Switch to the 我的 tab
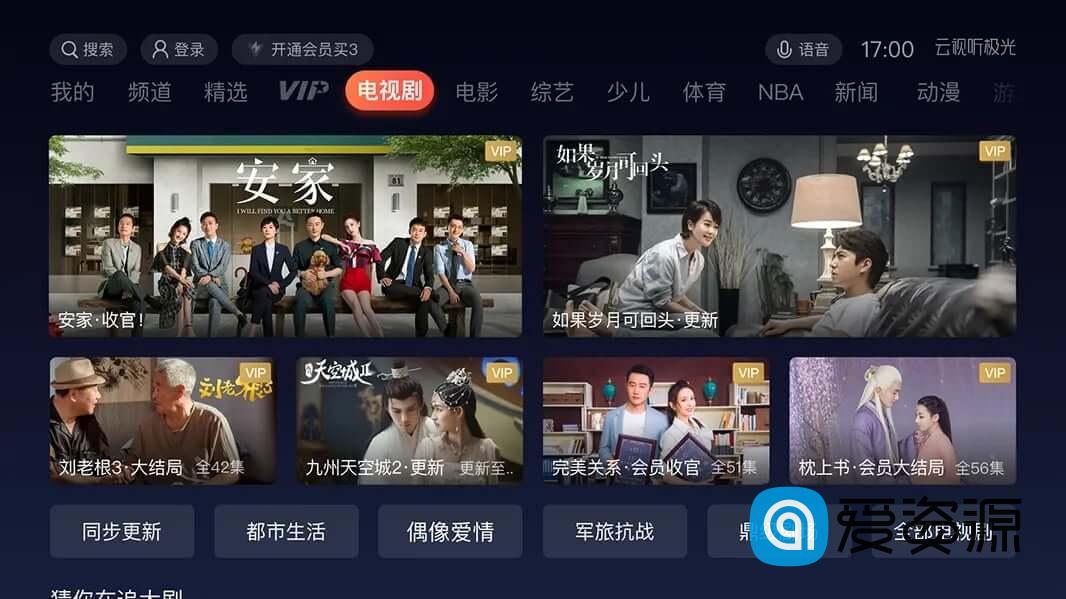The width and height of the screenshot is (1066, 599). pos(73,92)
